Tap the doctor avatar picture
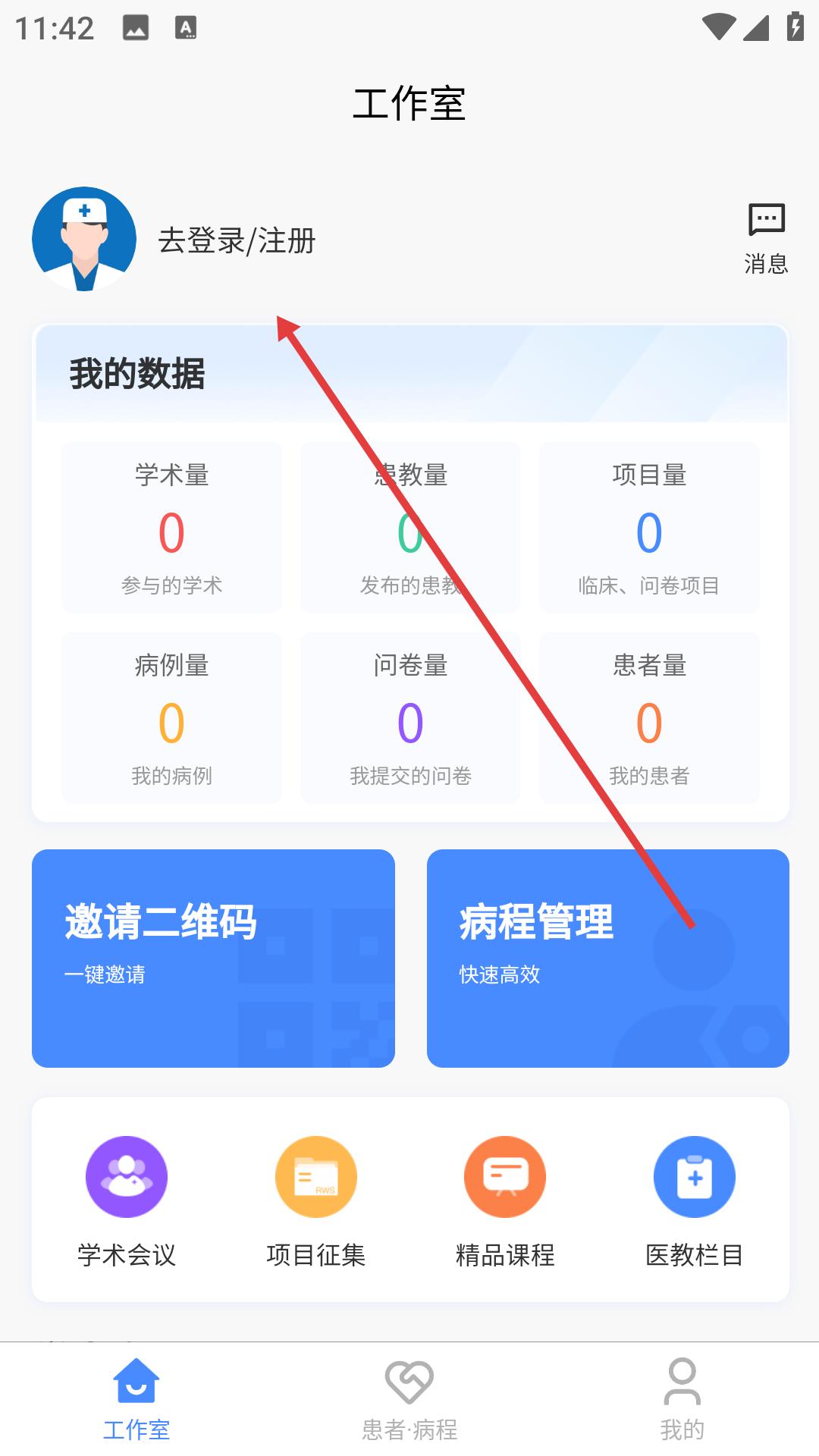 point(84,239)
